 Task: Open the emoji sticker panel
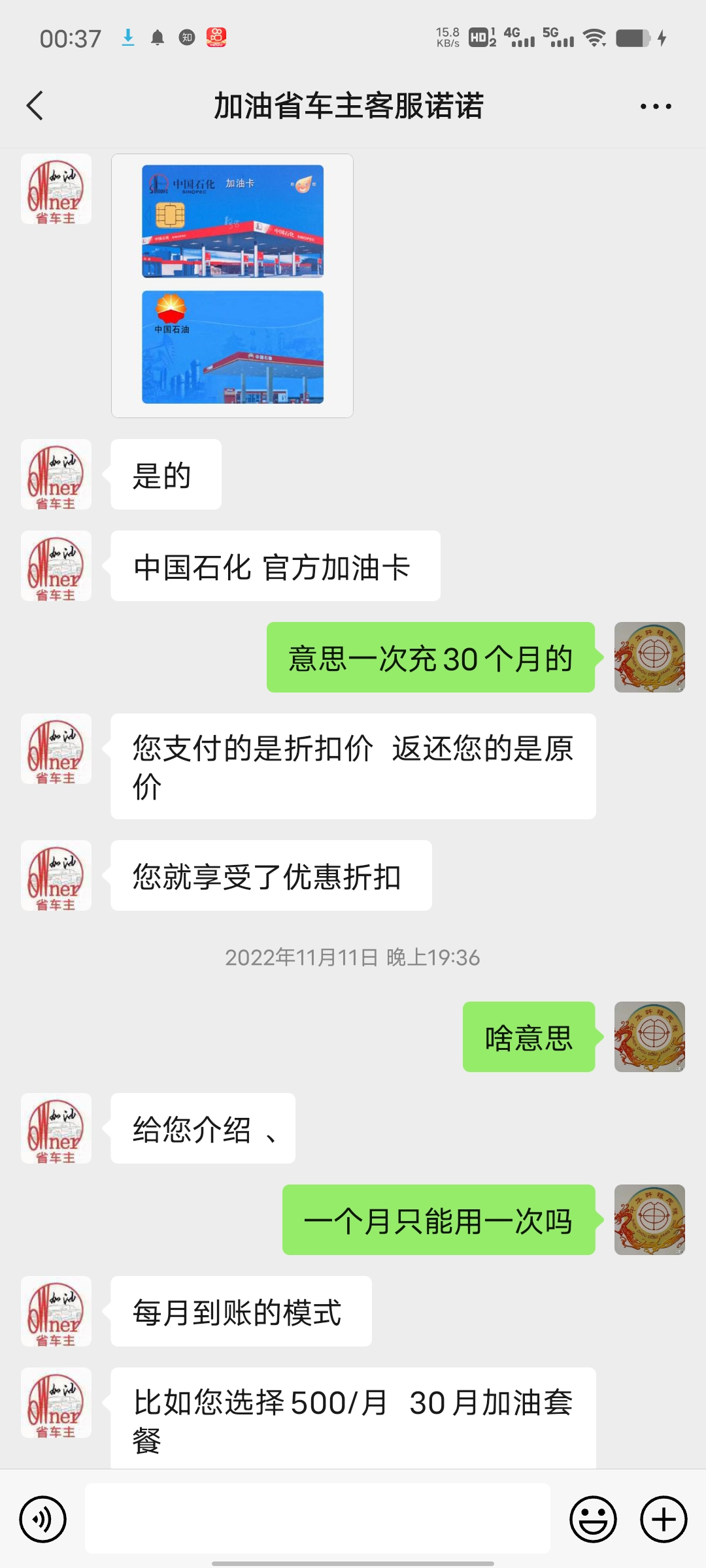point(593,1519)
